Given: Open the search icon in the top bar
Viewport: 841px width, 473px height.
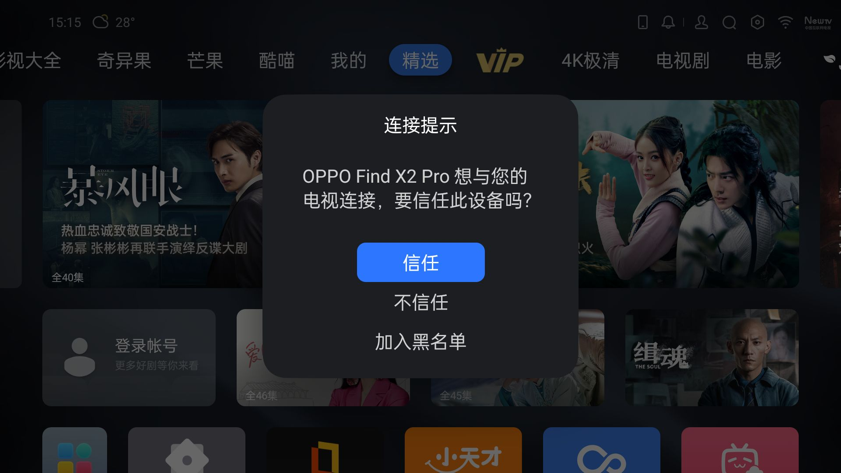Looking at the screenshot, I should [729, 22].
